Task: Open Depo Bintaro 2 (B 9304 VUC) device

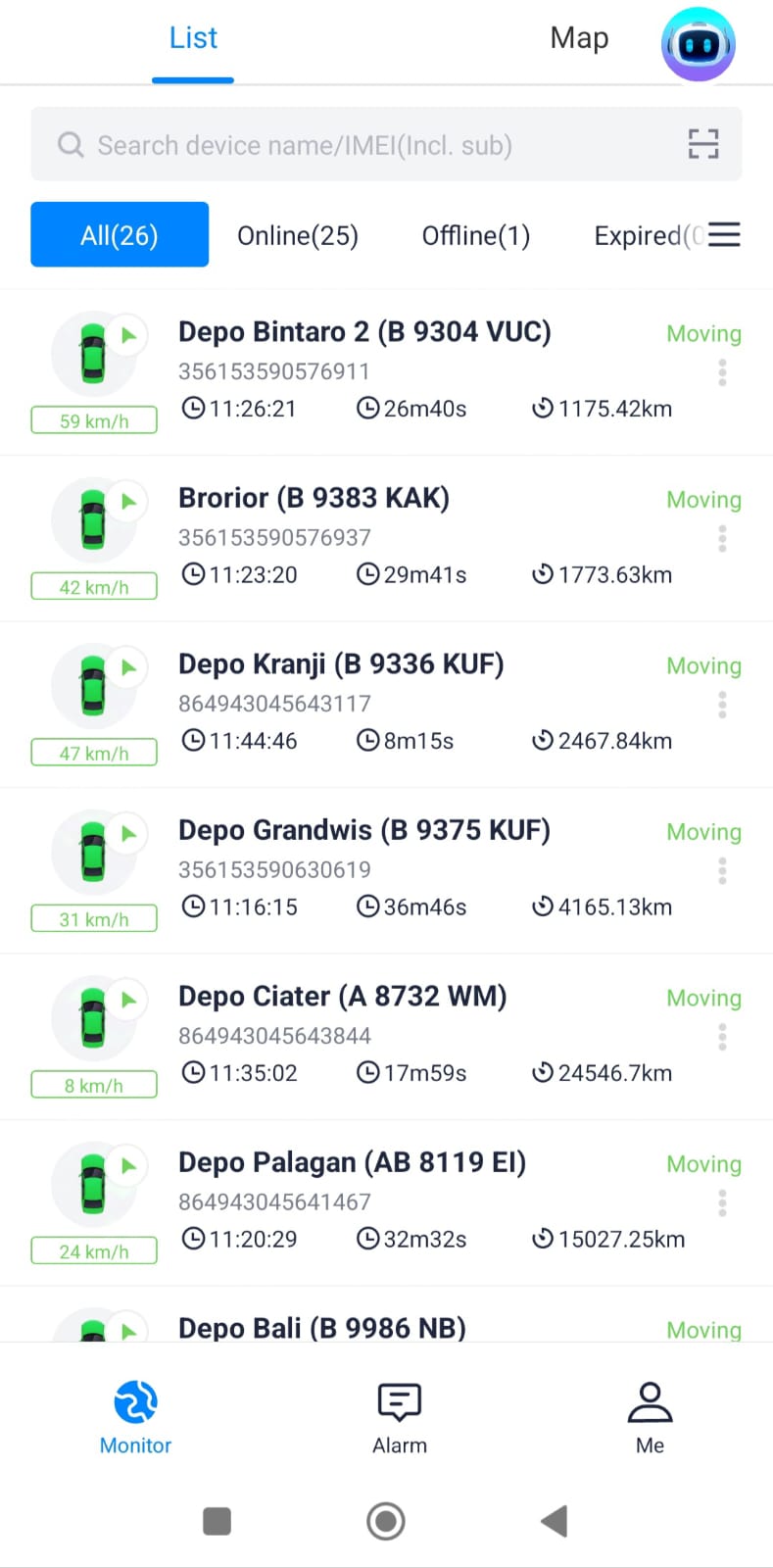Action: coord(364,333)
